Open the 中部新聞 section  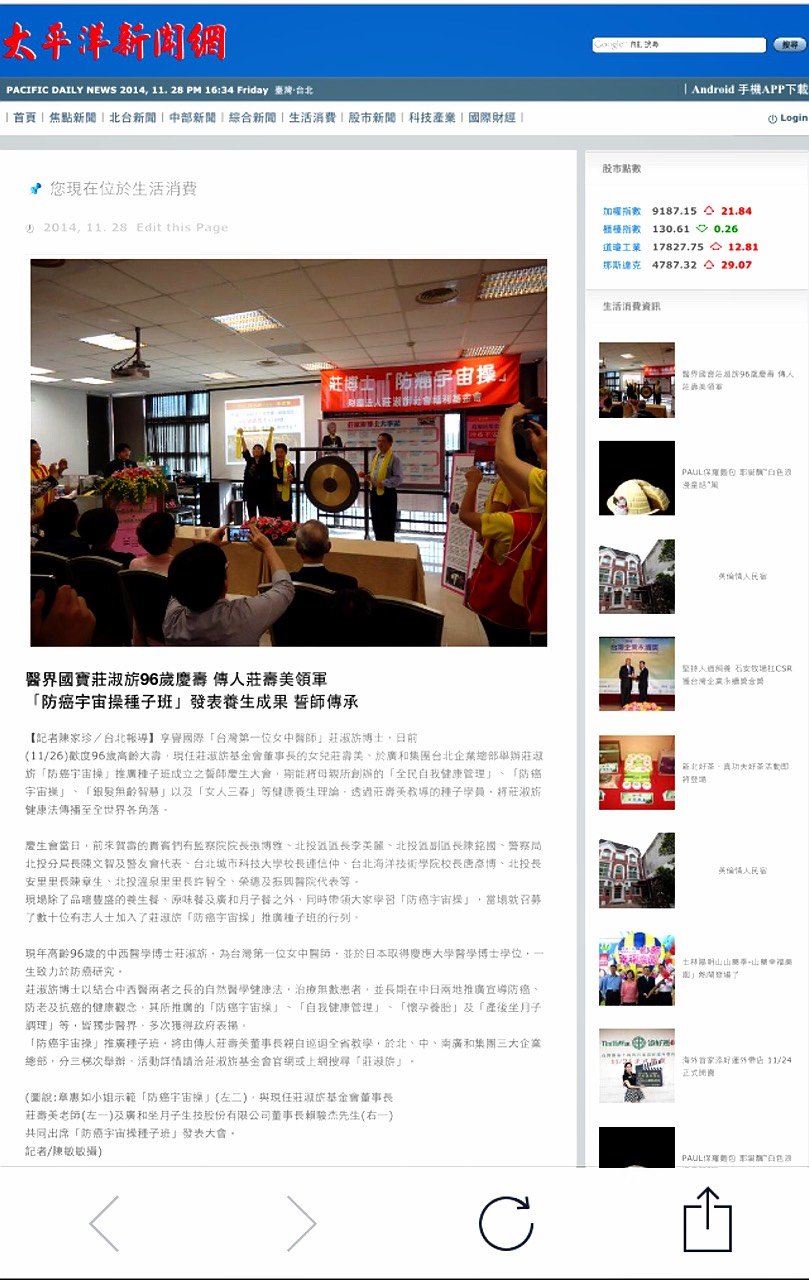[x=193, y=118]
